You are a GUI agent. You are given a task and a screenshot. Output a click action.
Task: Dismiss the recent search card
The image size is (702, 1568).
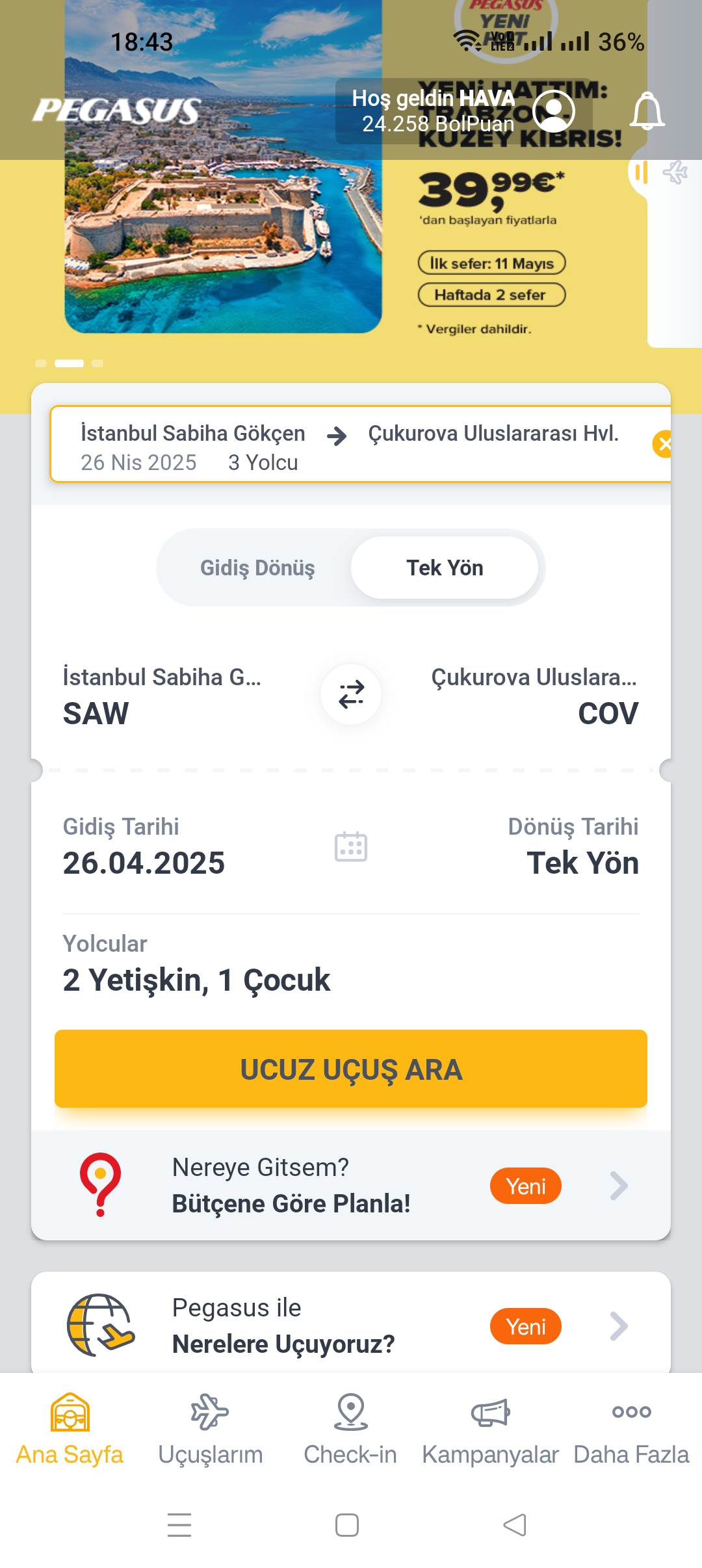pyautogui.click(x=663, y=444)
